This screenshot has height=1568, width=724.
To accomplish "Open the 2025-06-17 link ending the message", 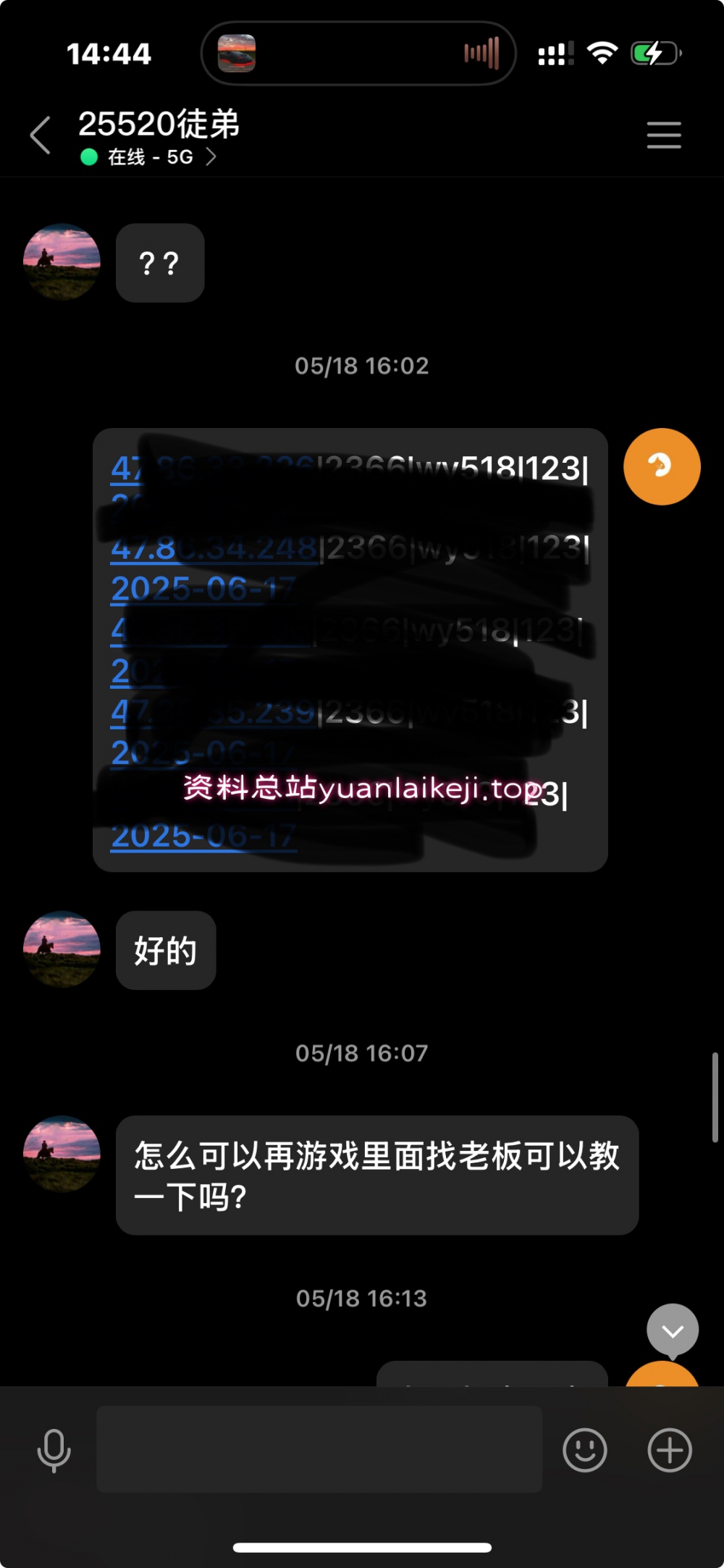I will 203,837.
